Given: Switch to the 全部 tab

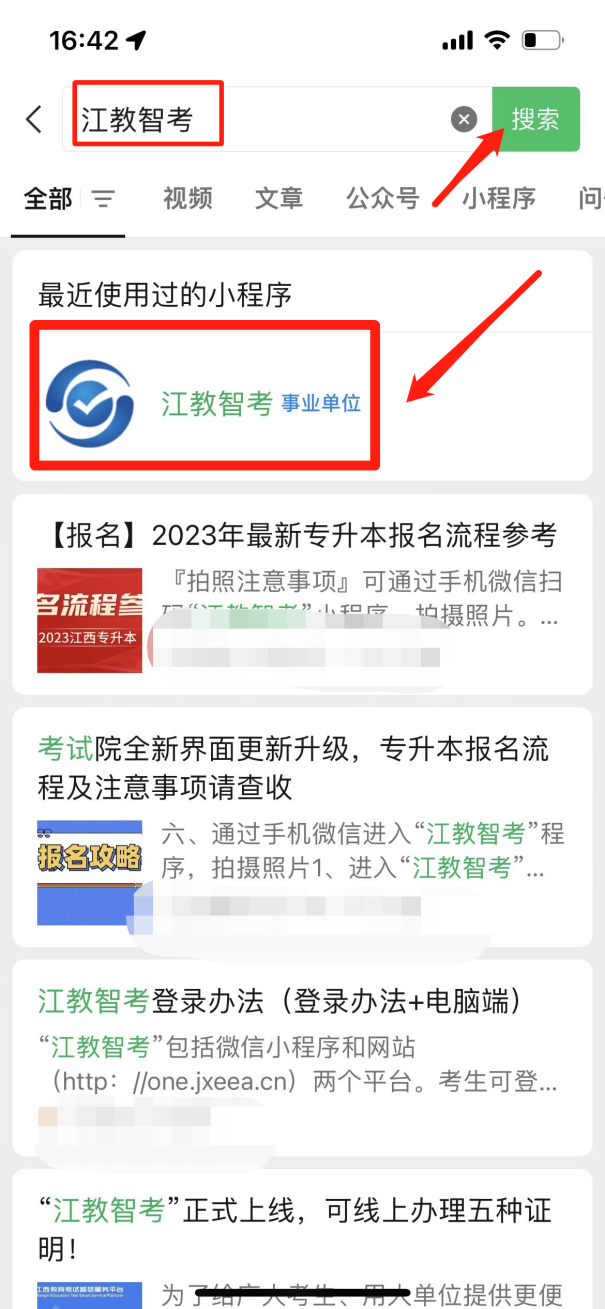Looking at the screenshot, I should (48, 199).
